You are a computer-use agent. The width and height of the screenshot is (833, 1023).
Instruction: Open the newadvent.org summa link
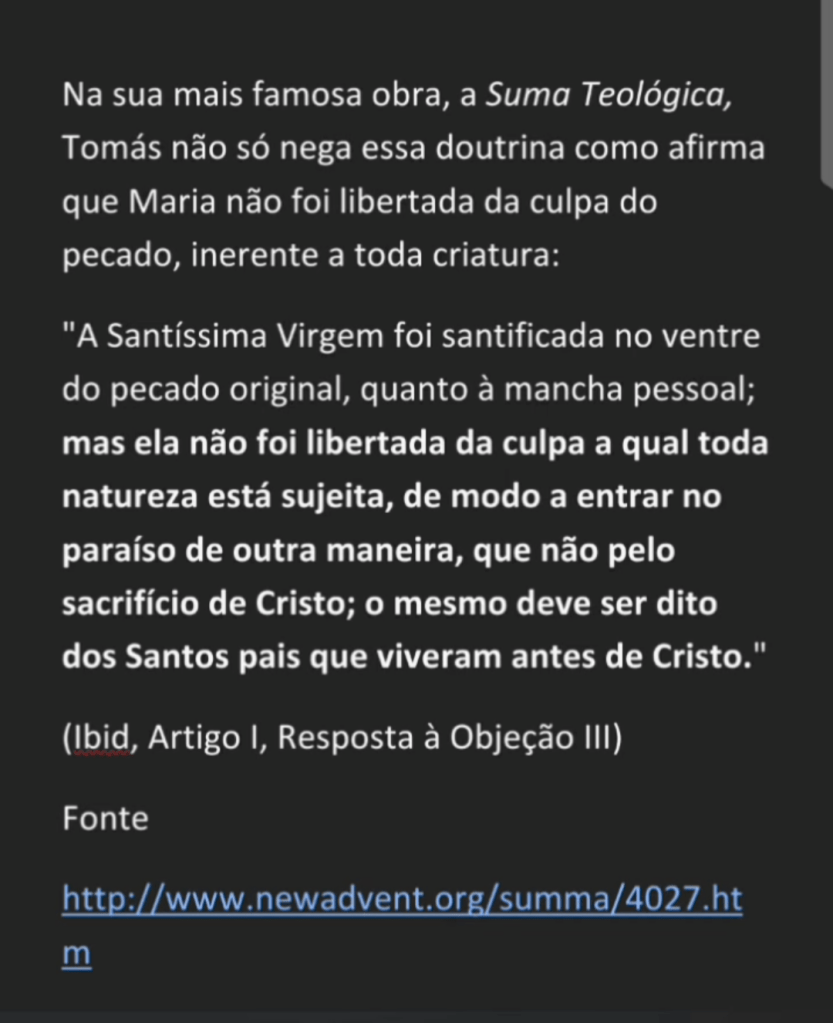tap(400, 899)
